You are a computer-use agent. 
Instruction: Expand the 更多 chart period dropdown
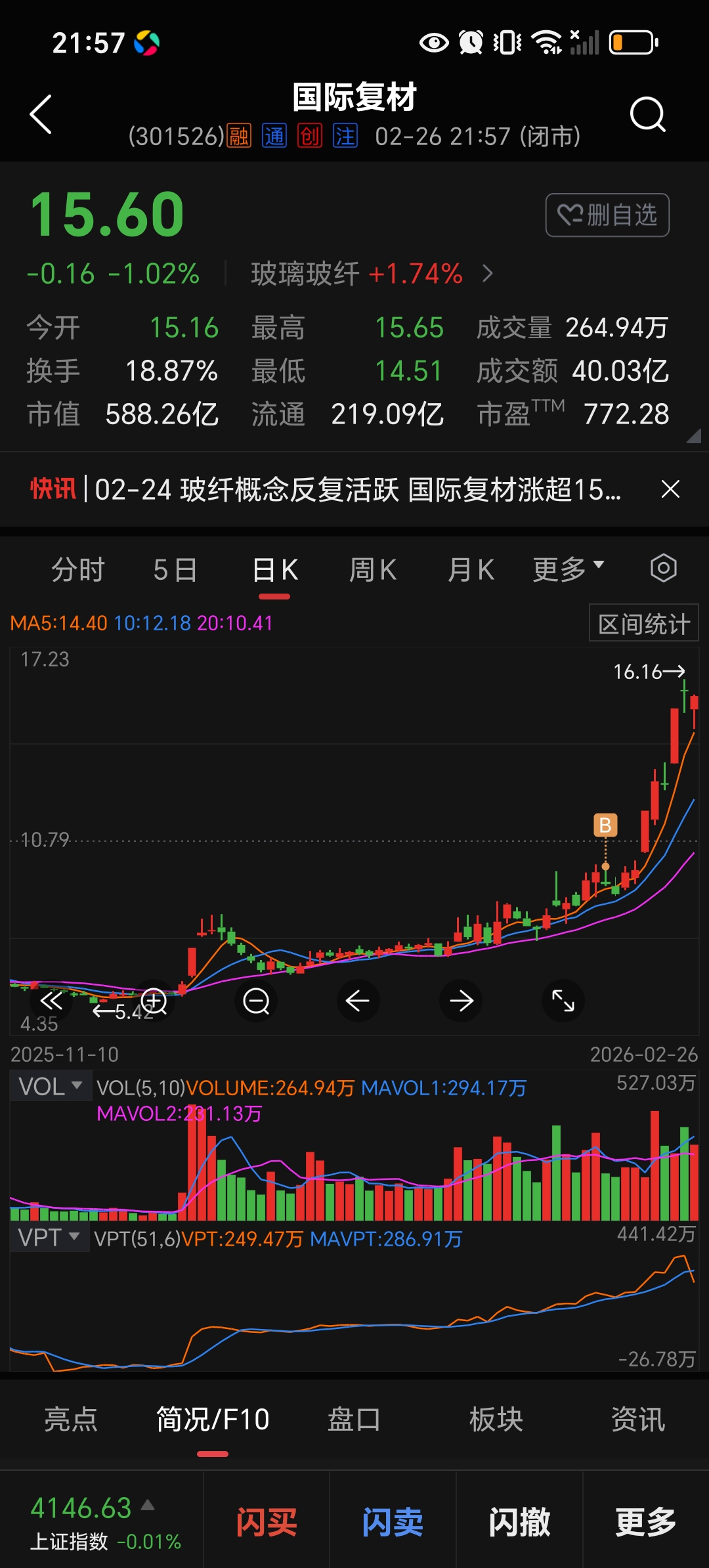click(x=568, y=569)
